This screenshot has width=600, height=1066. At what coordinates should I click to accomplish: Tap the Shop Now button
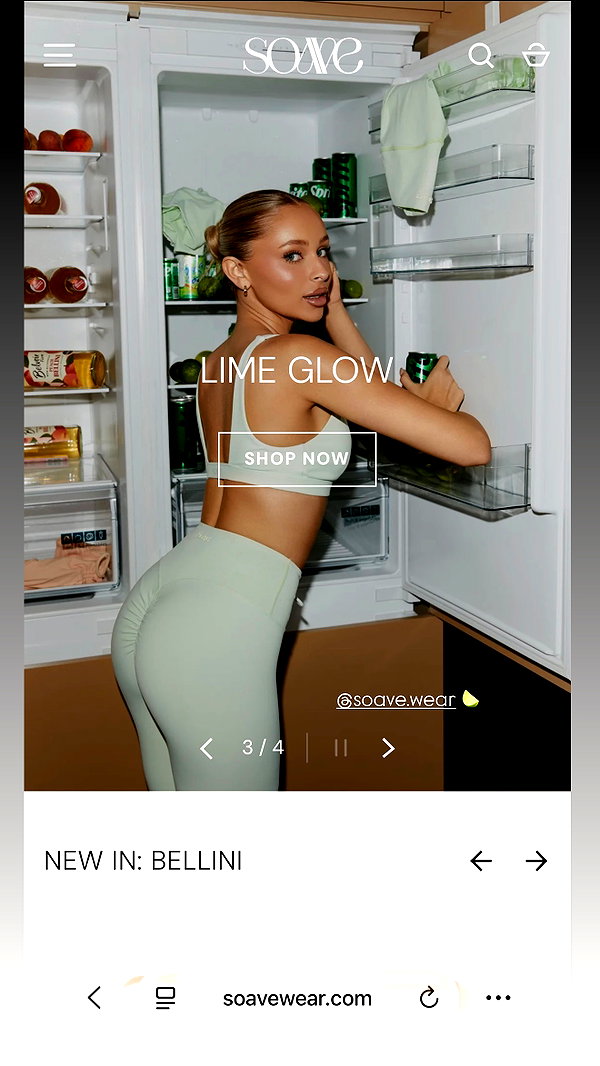tap(297, 459)
